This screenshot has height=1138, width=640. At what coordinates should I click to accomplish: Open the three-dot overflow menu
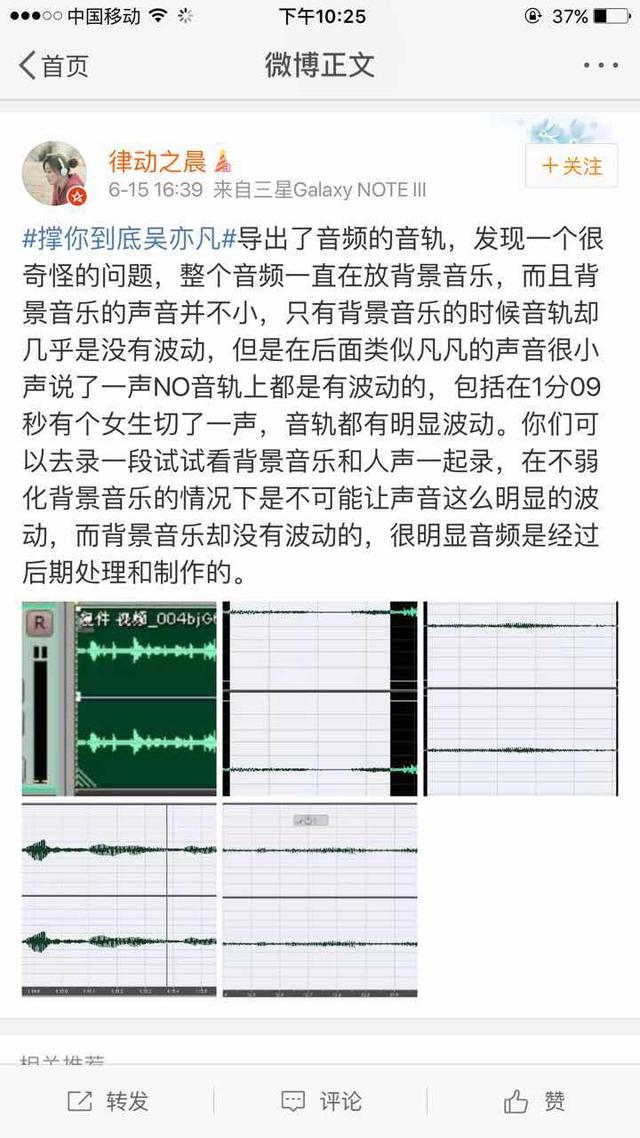coord(600,66)
